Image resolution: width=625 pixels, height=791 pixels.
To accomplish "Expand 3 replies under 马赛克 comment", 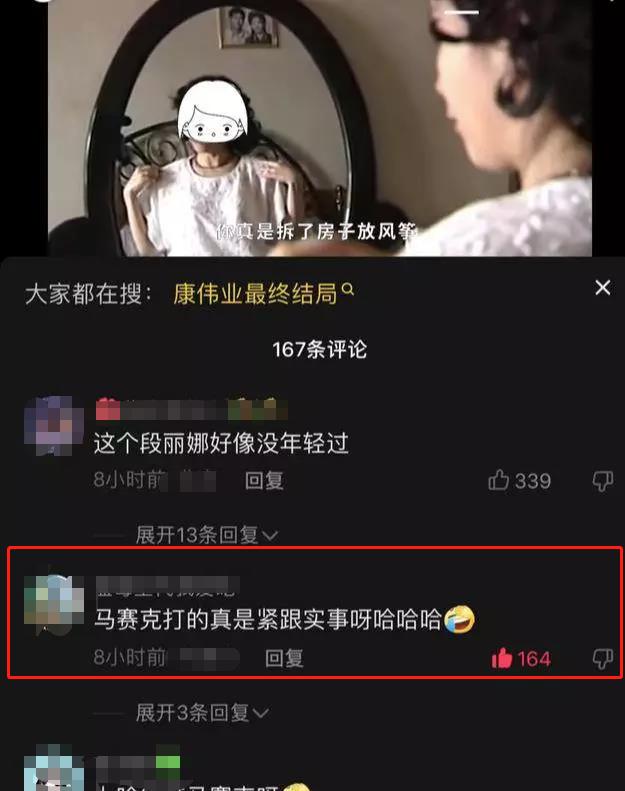I will pyautogui.click(x=202, y=713).
